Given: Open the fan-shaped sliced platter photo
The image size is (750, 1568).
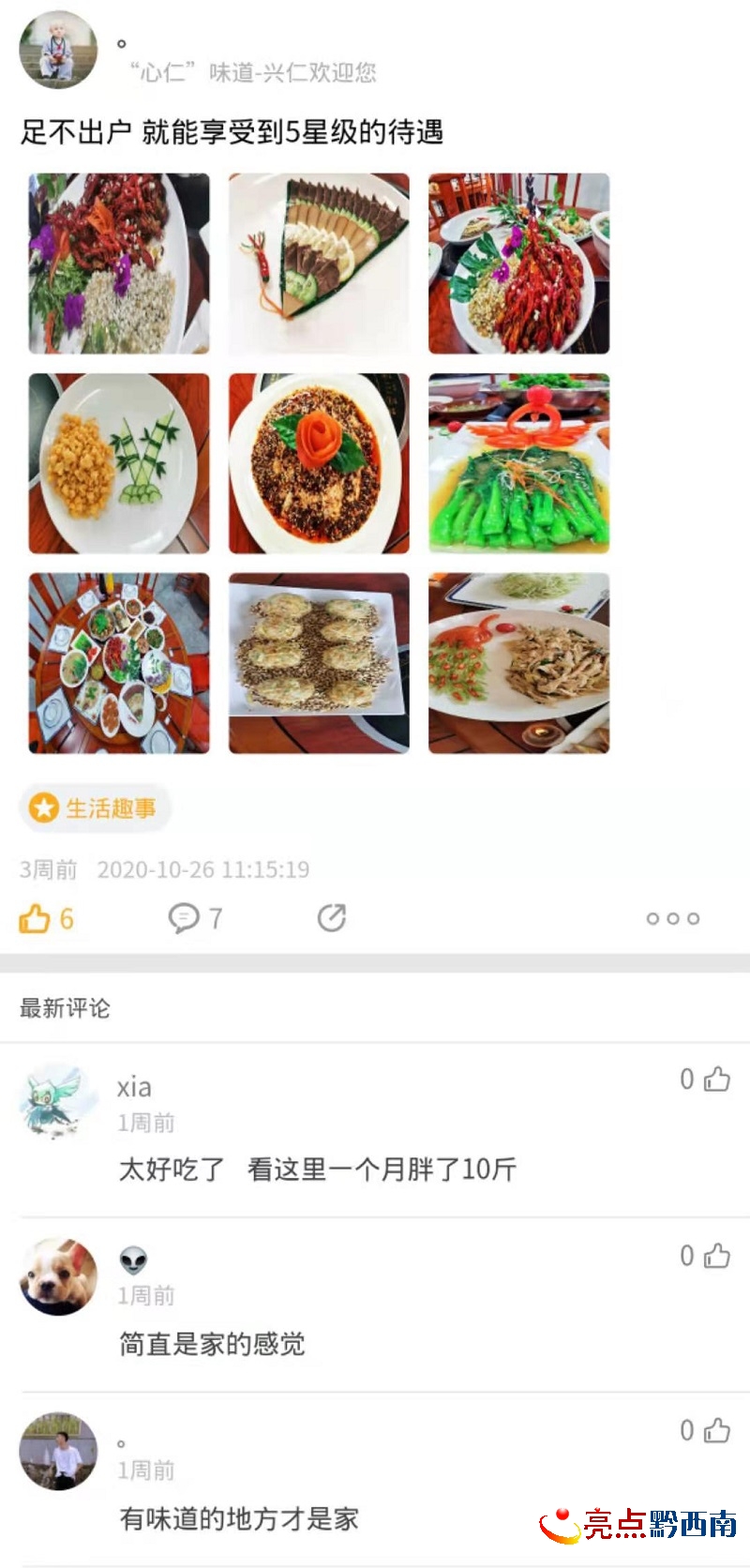Looking at the screenshot, I should 319,264.
